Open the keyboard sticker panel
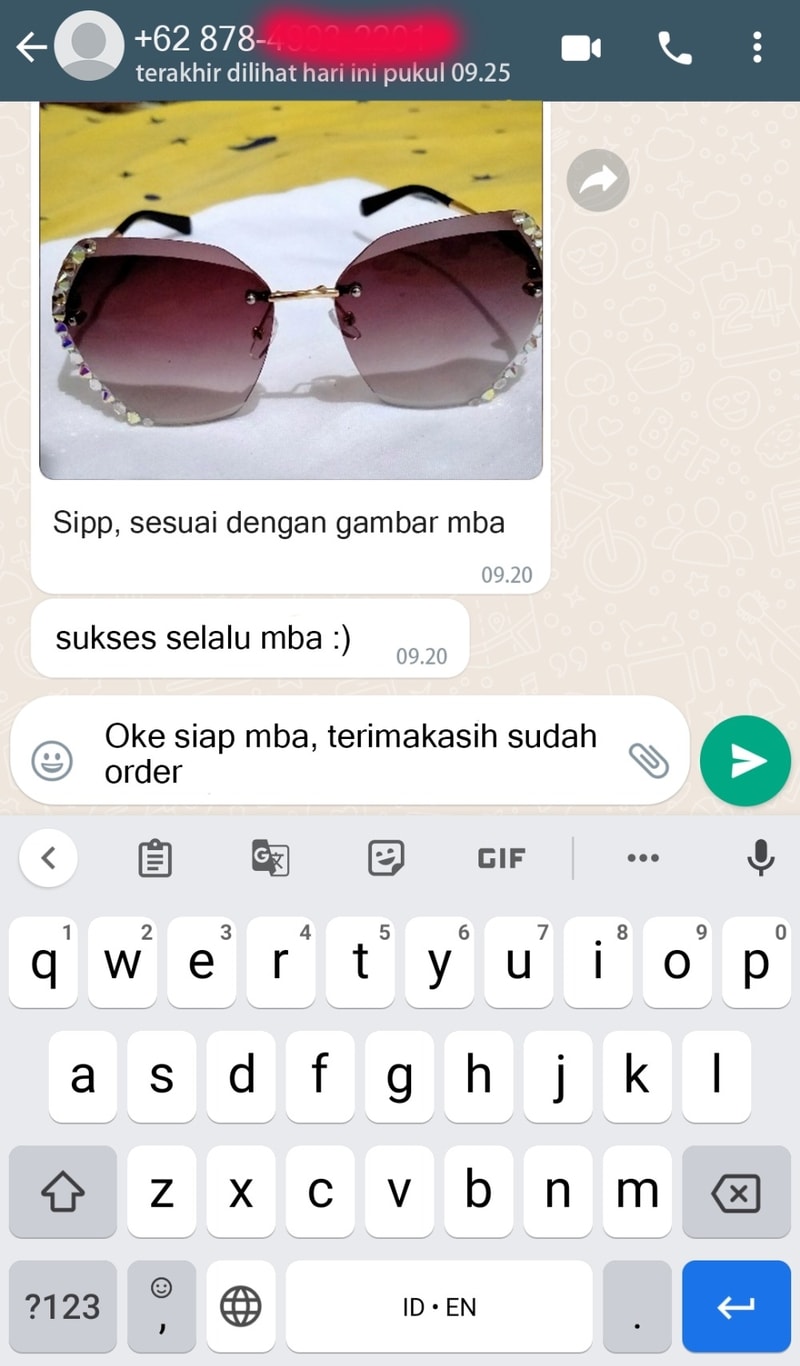 pyautogui.click(x=386, y=858)
